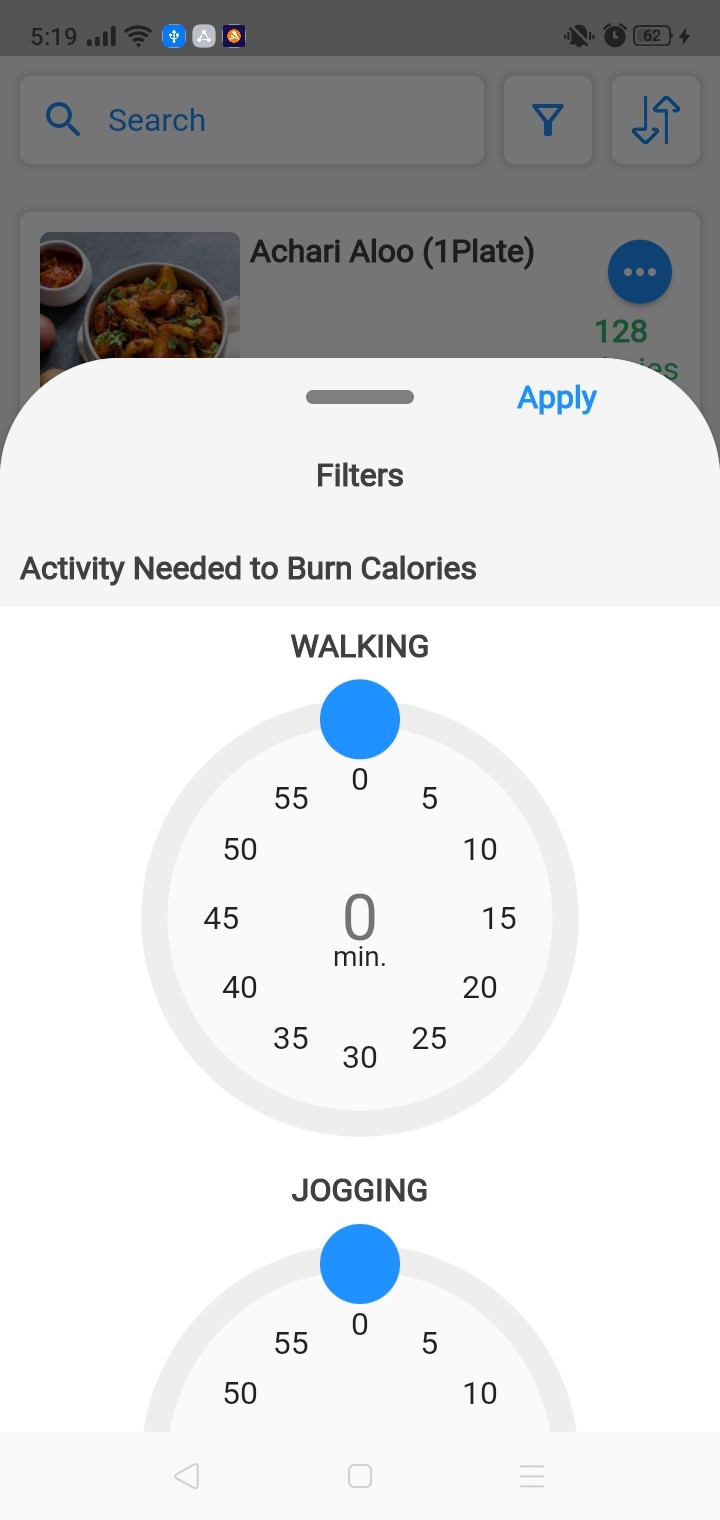Tap the jogging dial's blue handle

pyautogui.click(x=360, y=1264)
